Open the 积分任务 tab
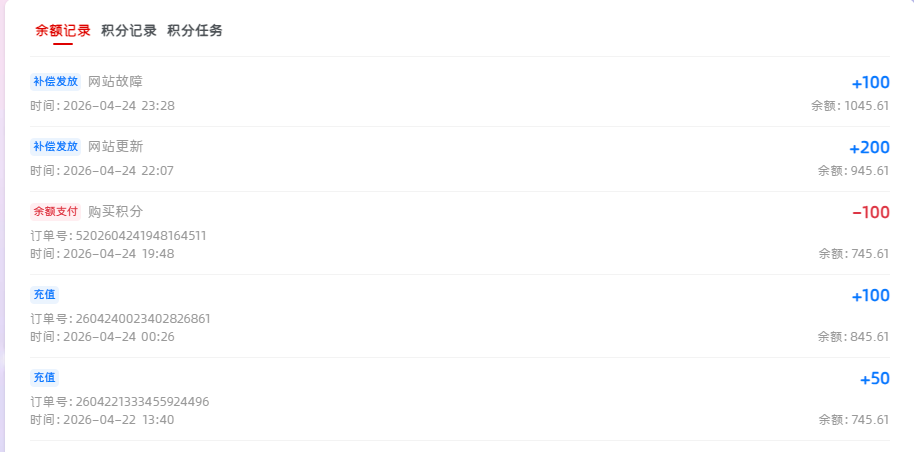The width and height of the screenshot is (914, 452). coord(195,30)
